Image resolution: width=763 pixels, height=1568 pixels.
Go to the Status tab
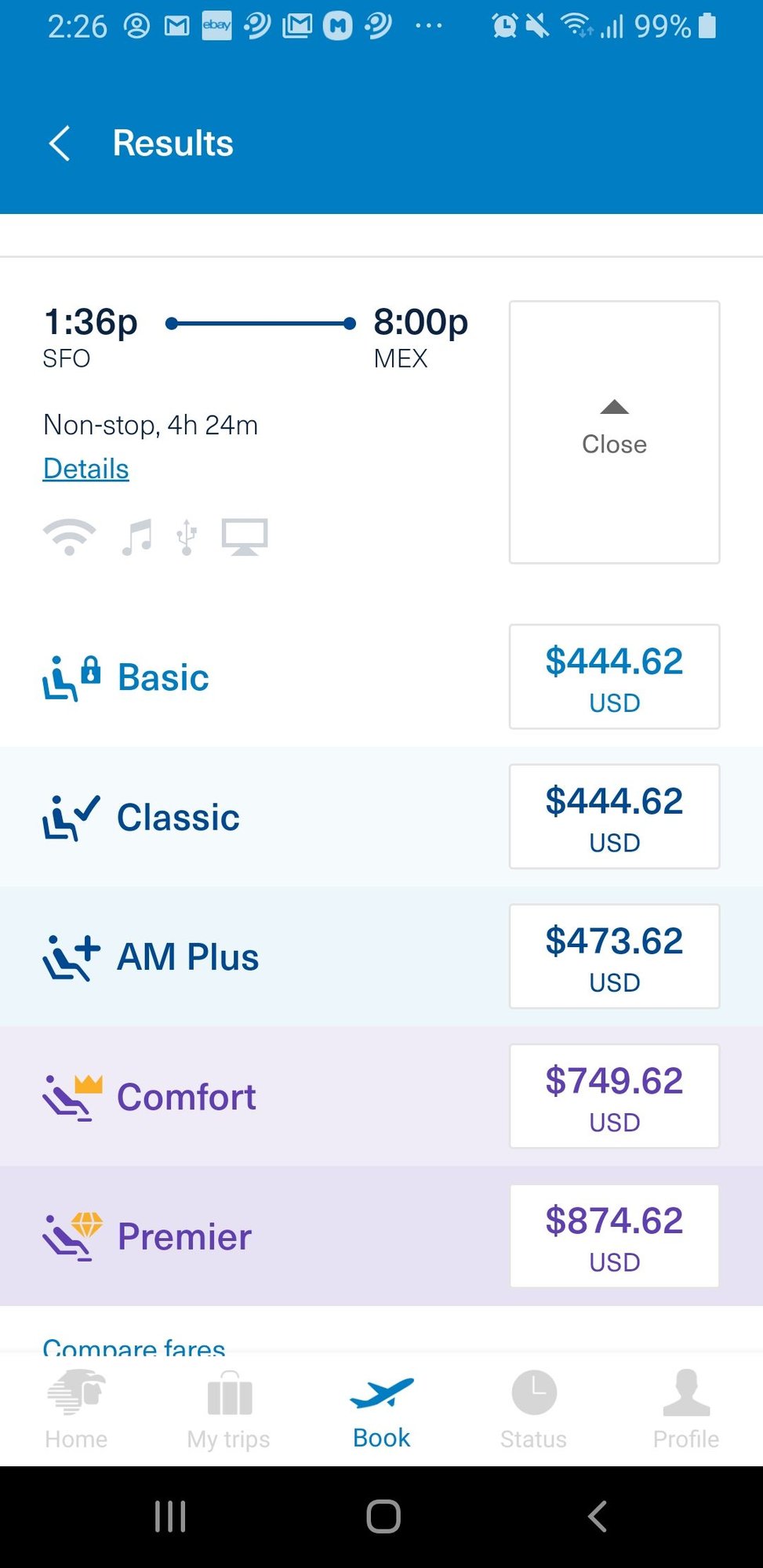(x=533, y=1410)
